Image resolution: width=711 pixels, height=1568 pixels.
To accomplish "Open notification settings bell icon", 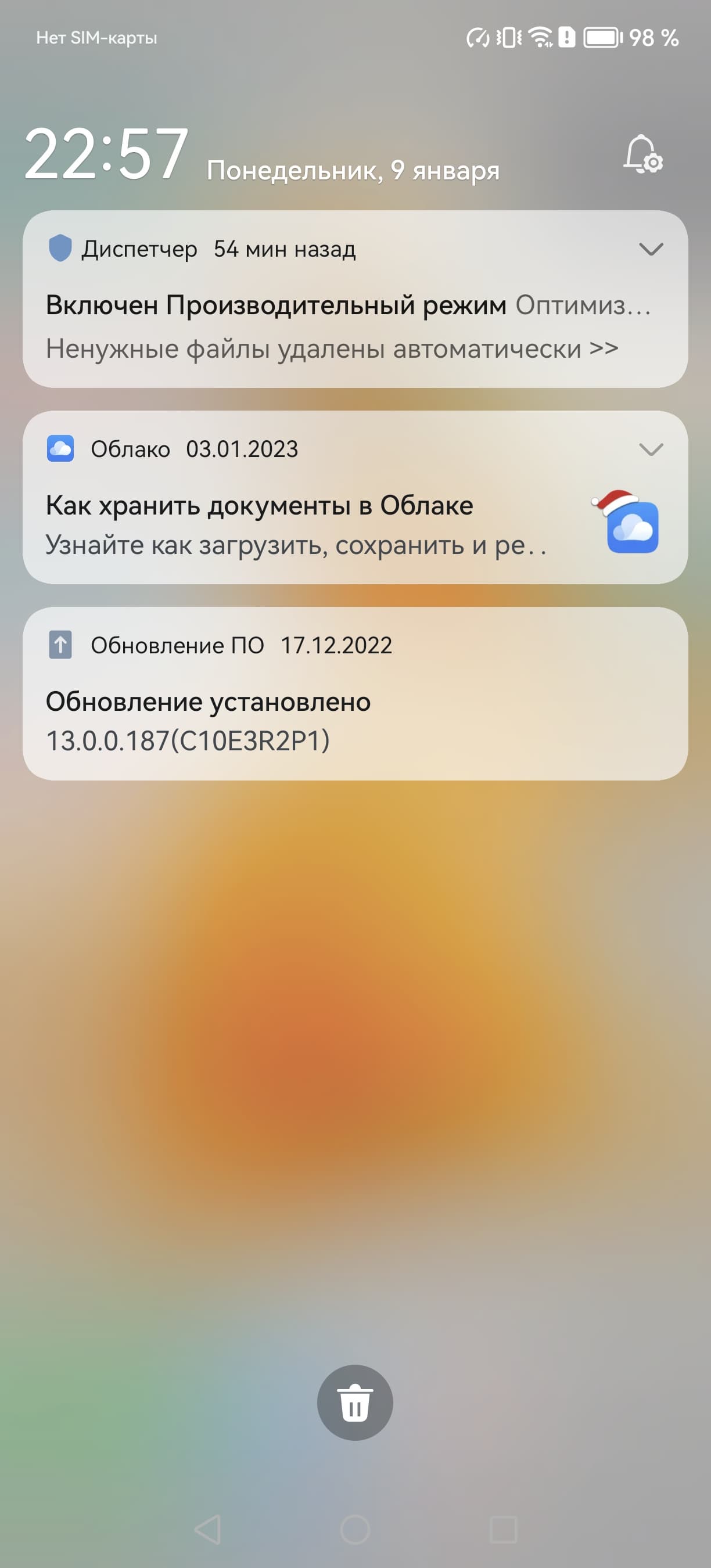I will 643,155.
